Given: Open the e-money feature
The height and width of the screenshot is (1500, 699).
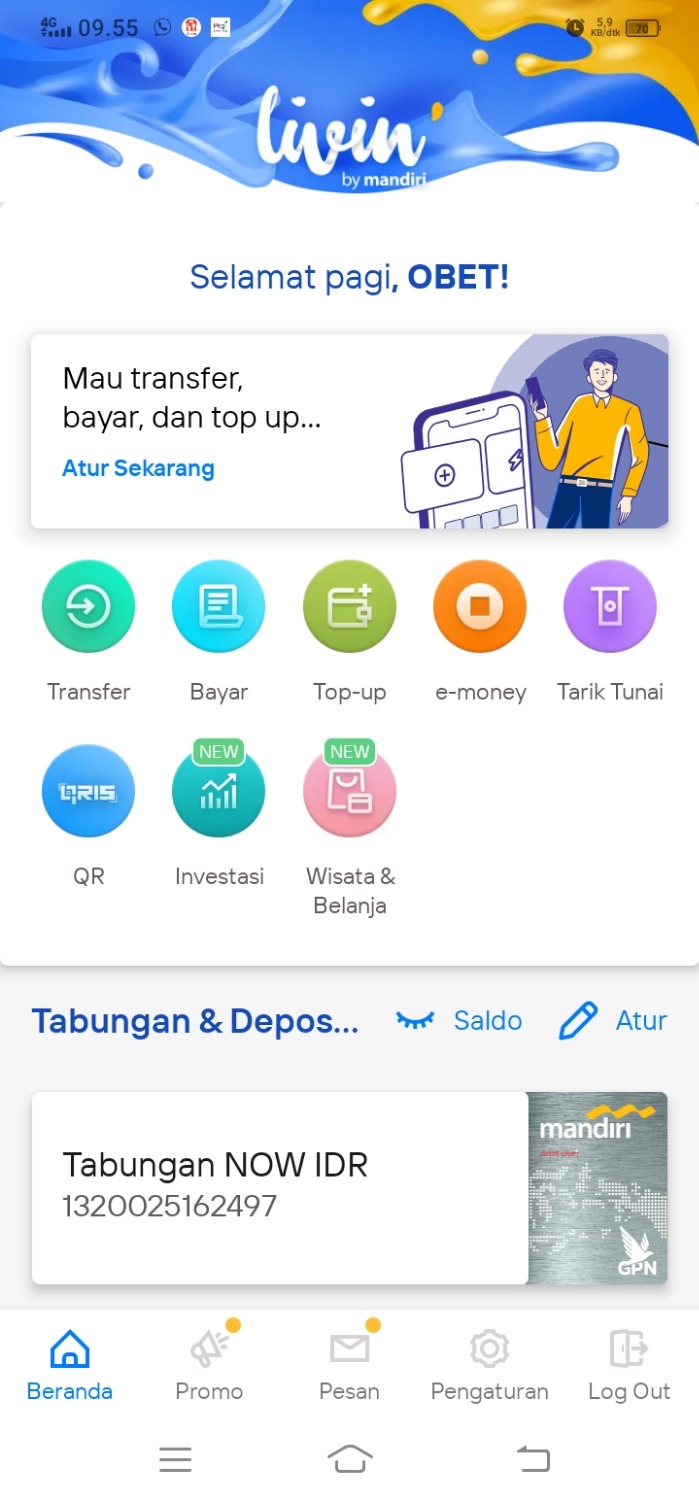Looking at the screenshot, I should point(480,607).
